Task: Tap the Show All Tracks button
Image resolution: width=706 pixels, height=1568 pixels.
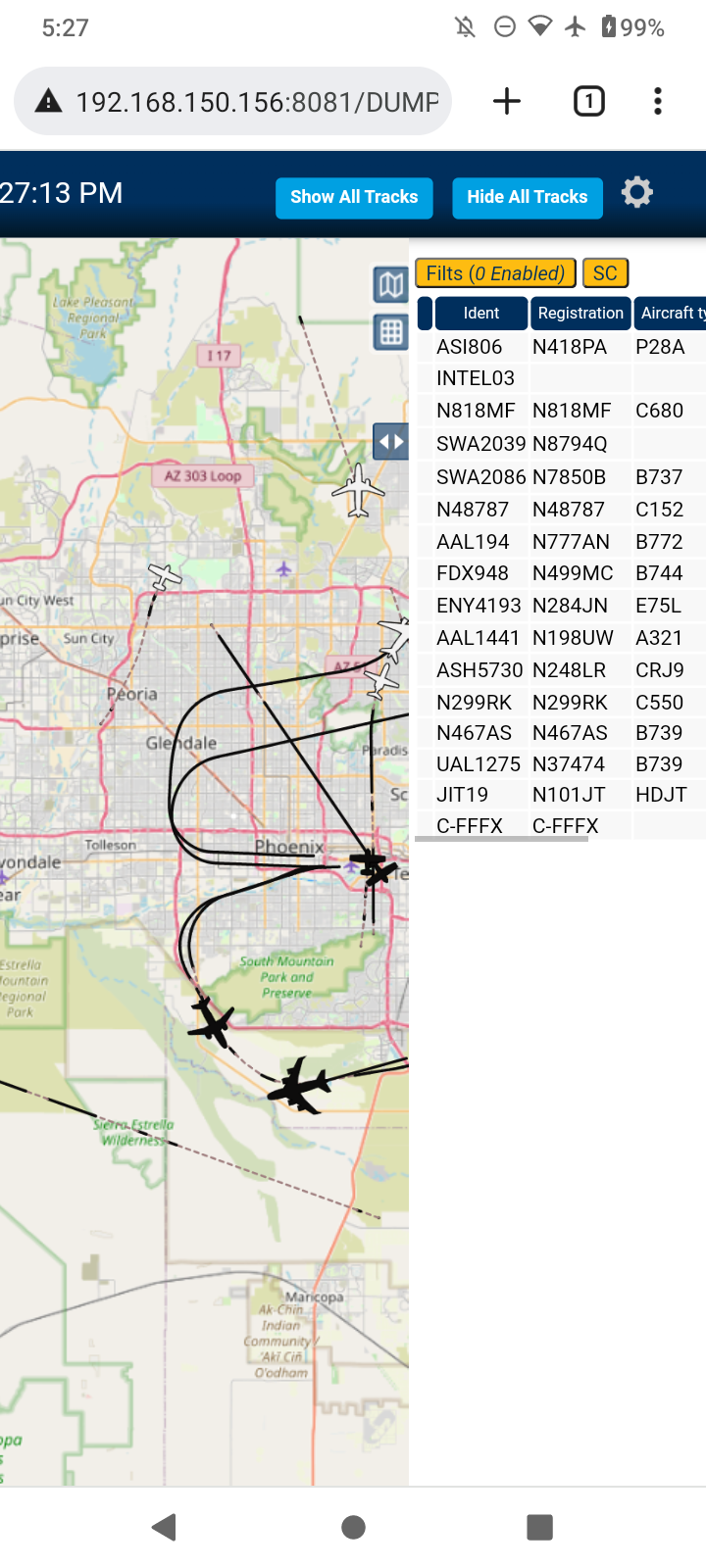Action: click(354, 197)
